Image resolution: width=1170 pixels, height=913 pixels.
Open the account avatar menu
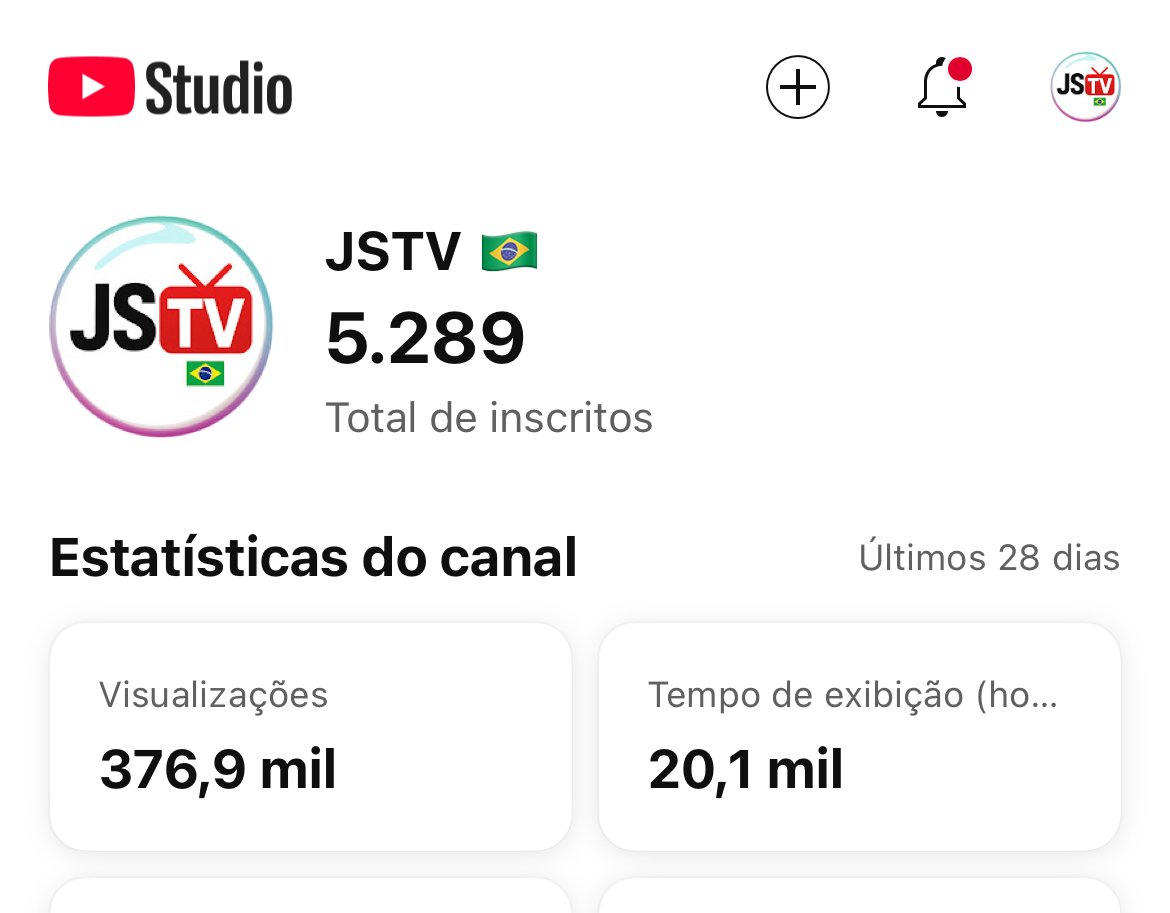(x=1085, y=88)
